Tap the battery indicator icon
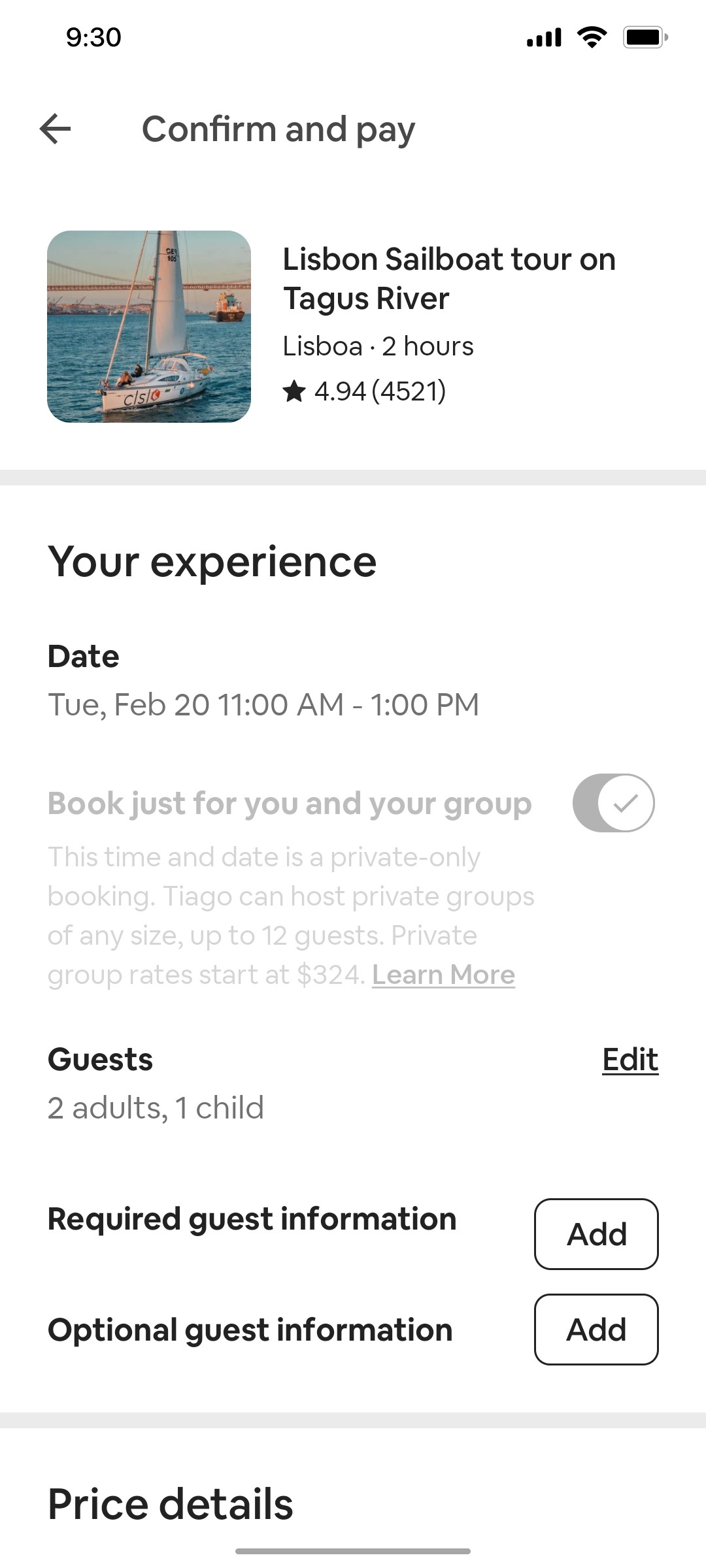The image size is (706, 1568). 644,37
